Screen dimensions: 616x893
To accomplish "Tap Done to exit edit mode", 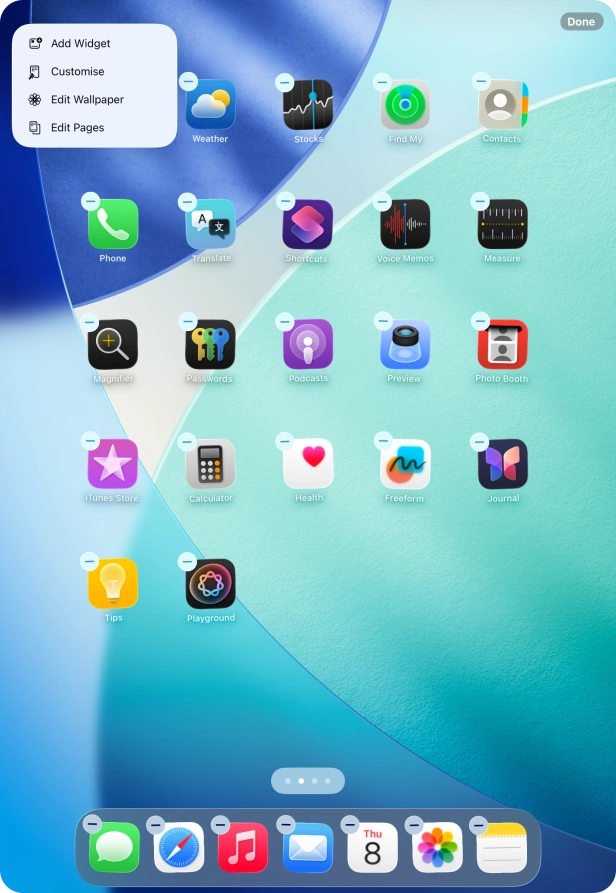I will [x=581, y=21].
